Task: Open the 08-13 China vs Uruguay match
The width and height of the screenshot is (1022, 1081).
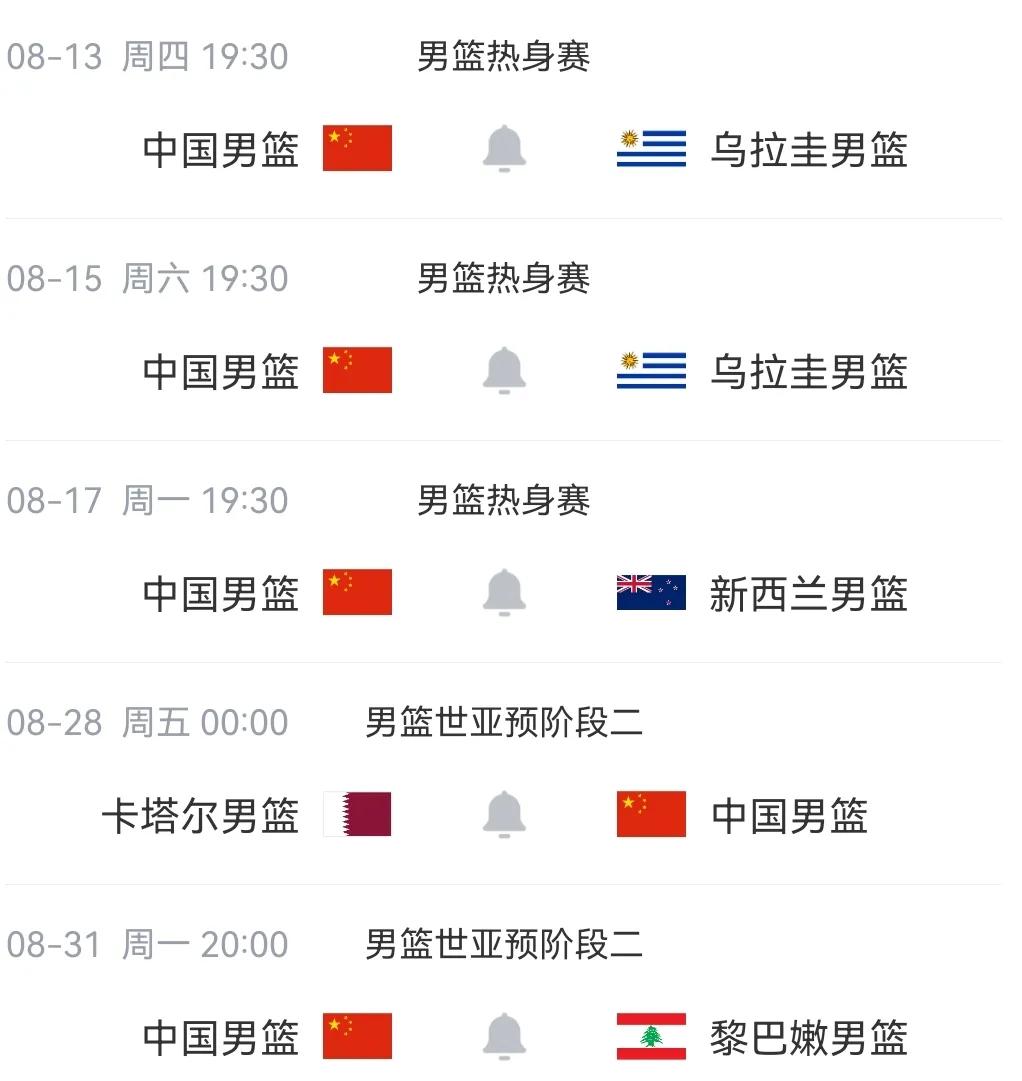Action: (504, 109)
